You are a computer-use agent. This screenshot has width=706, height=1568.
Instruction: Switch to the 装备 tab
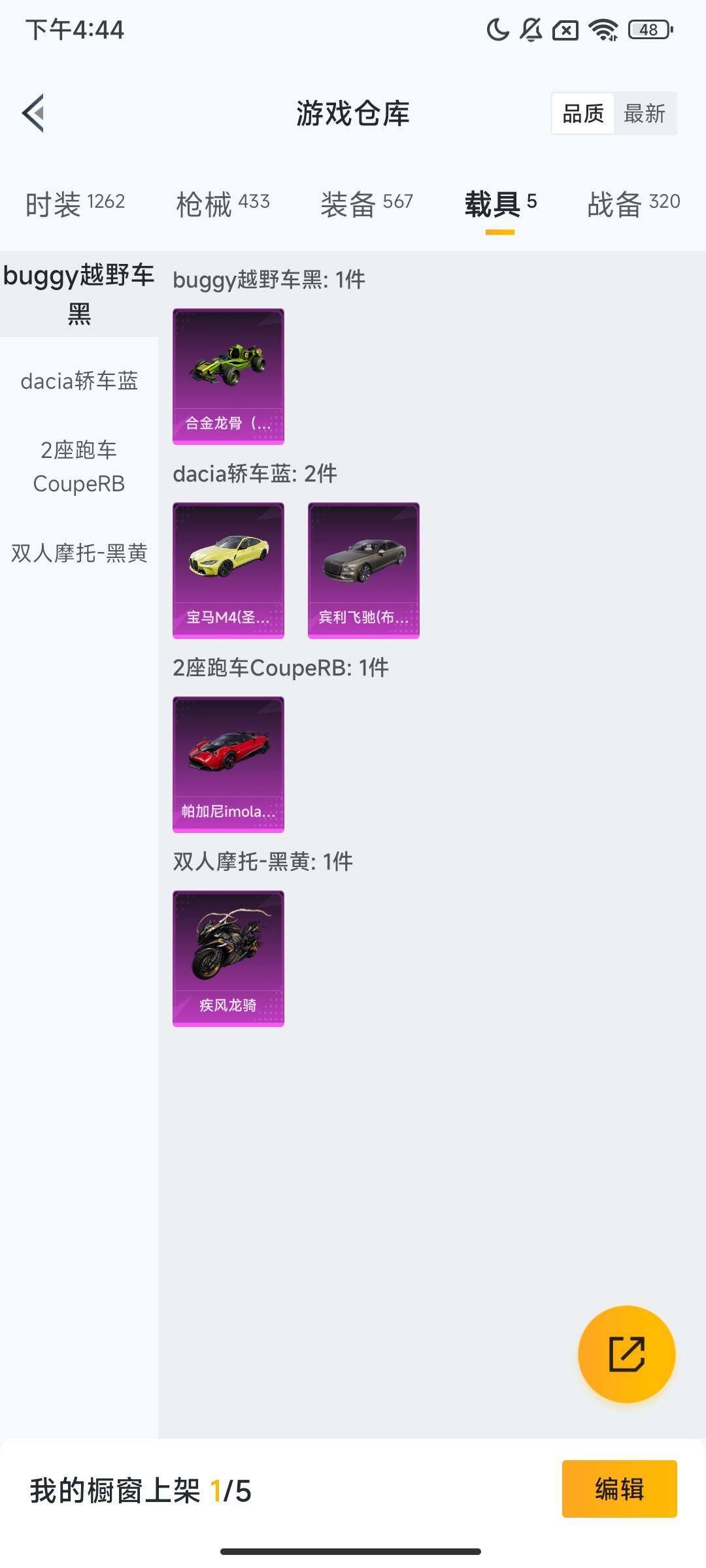point(366,204)
